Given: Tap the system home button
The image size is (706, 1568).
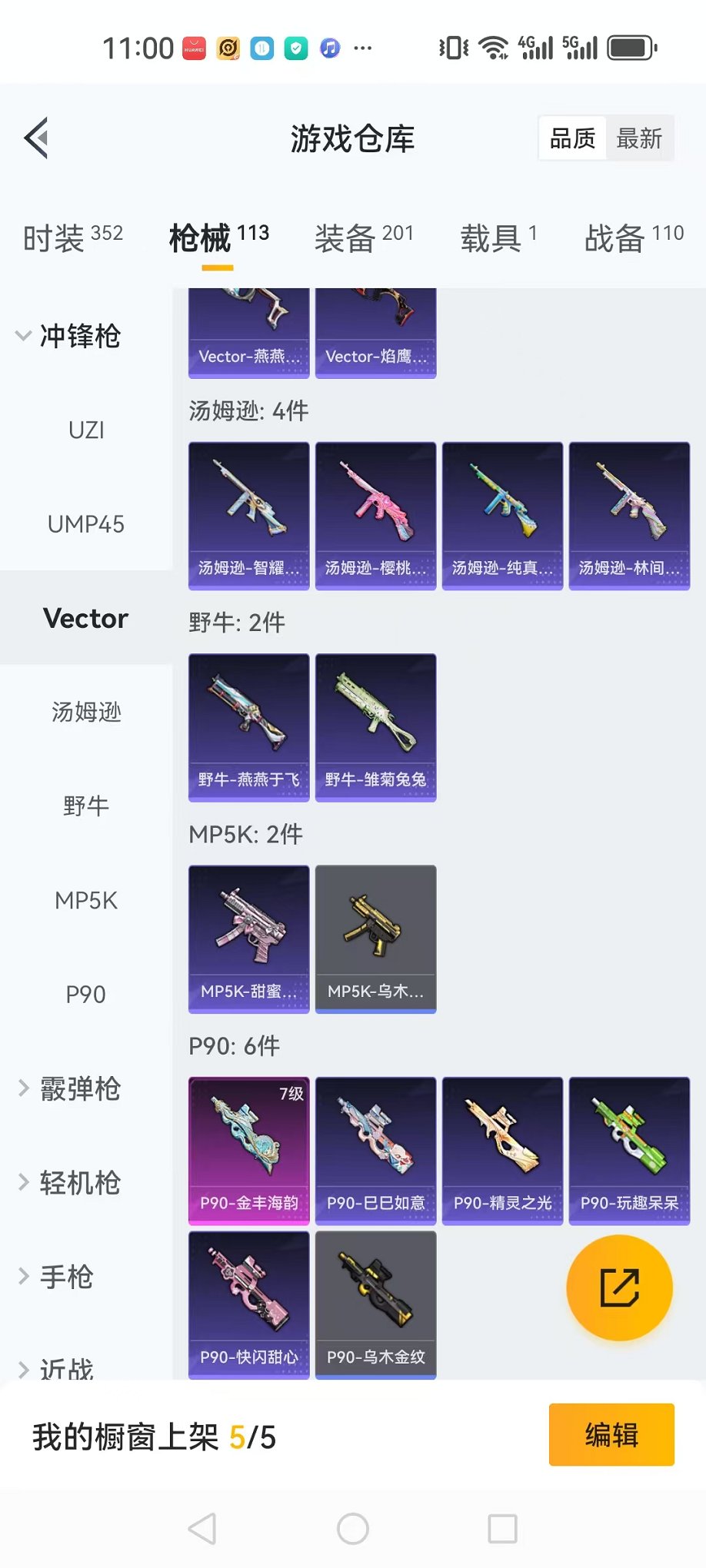Looking at the screenshot, I should (x=353, y=1529).
